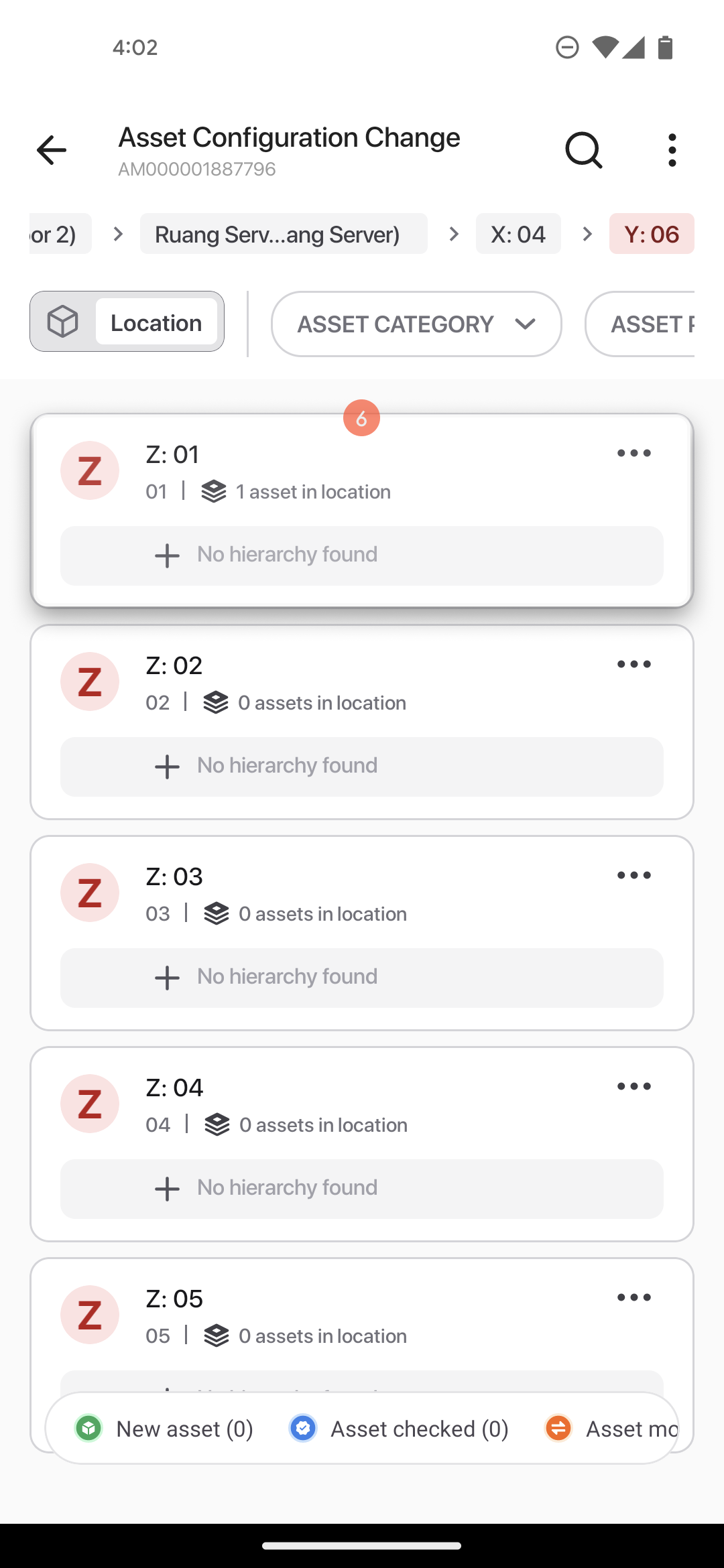Add hierarchy under Z: 01
Image resolution: width=724 pixels, height=1568 pixels.
click(x=362, y=556)
